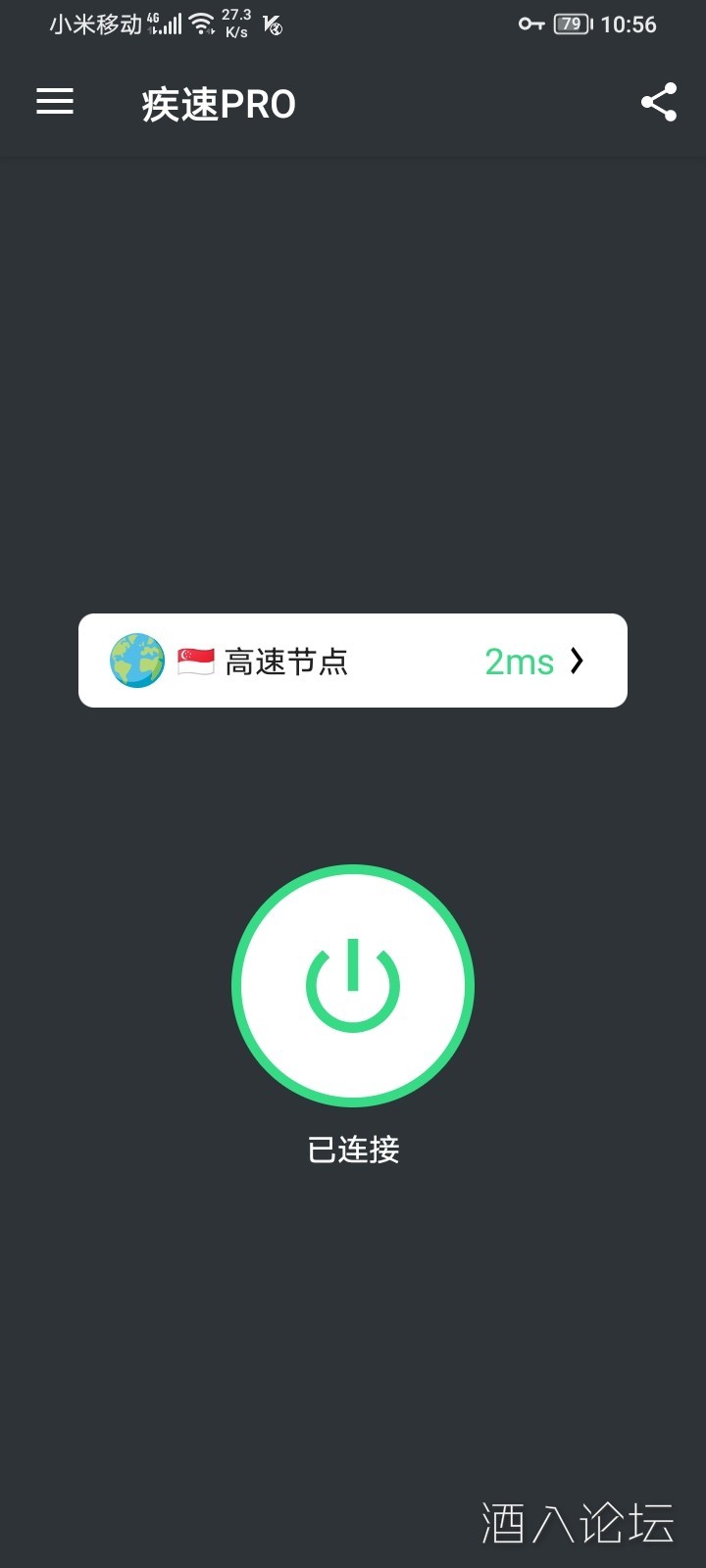Select the 疾速PRO title
Image resolution: width=706 pixels, height=1568 pixels.
(218, 104)
